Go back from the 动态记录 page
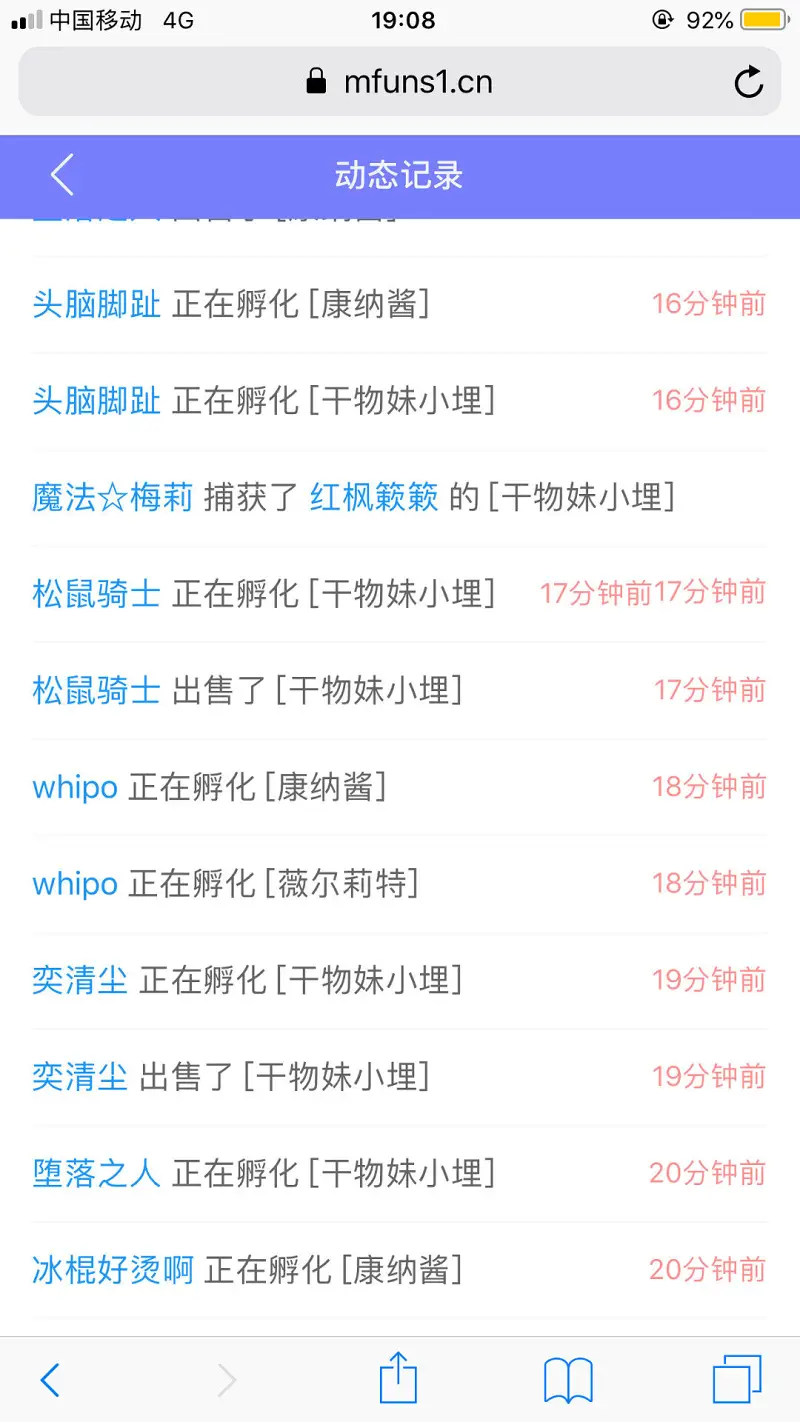800x1422 pixels. 62,175
